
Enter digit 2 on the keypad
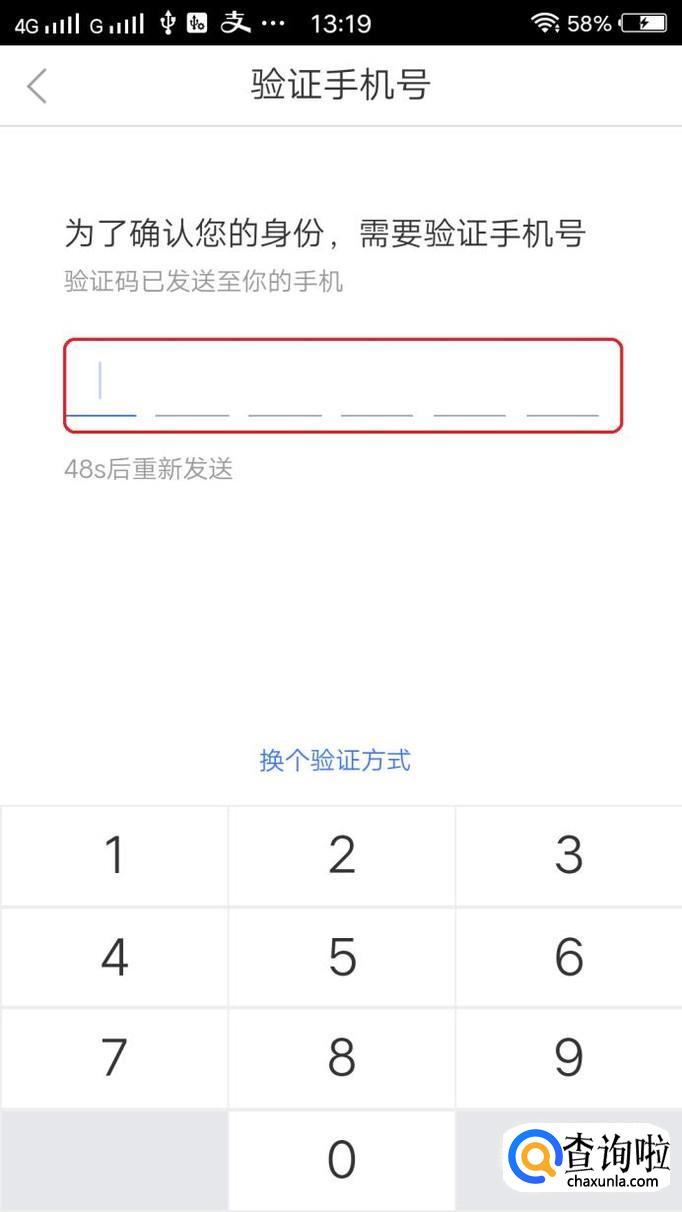(x=342, y=856)
